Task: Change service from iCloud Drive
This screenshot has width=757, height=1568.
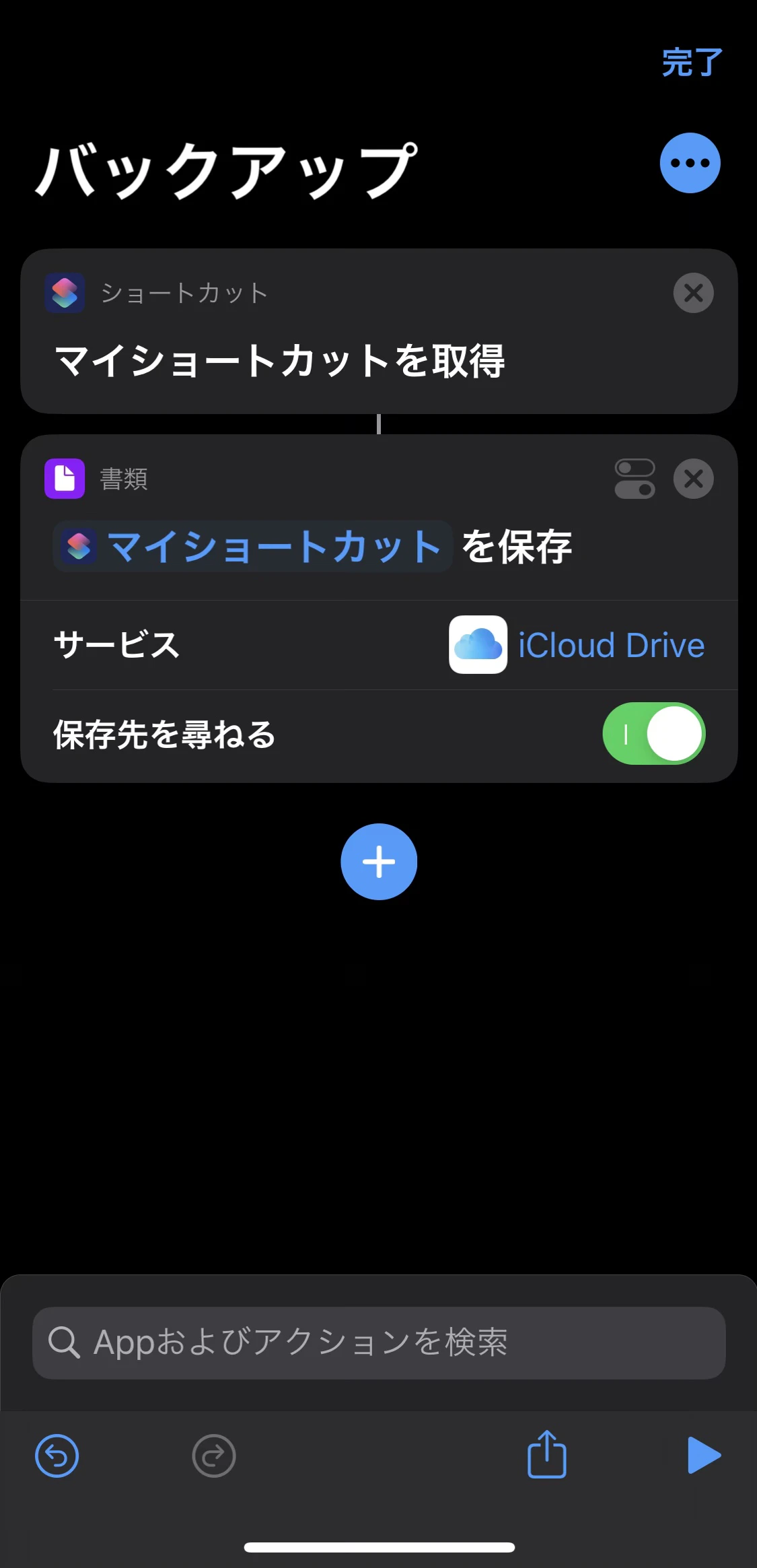Action: [577, 645]
